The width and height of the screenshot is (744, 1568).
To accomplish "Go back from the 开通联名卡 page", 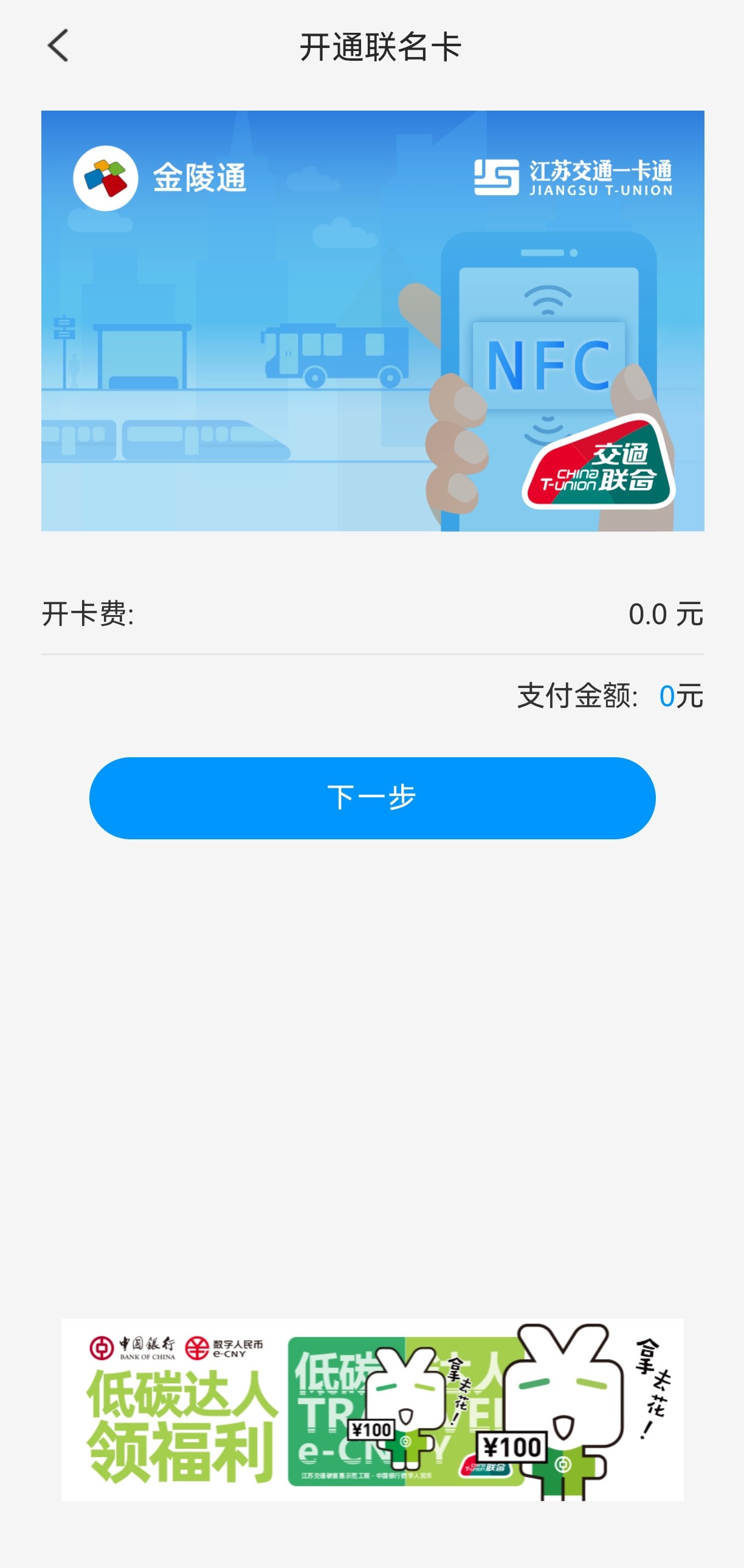I will point(58,46).
